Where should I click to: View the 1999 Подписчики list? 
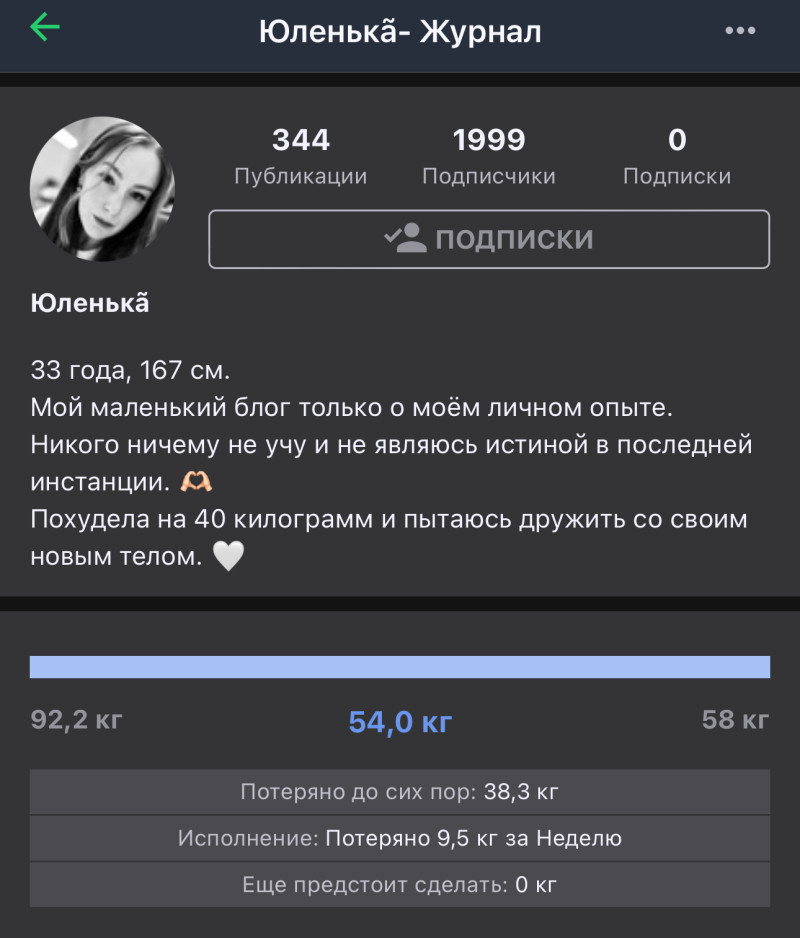click(488, 157)
